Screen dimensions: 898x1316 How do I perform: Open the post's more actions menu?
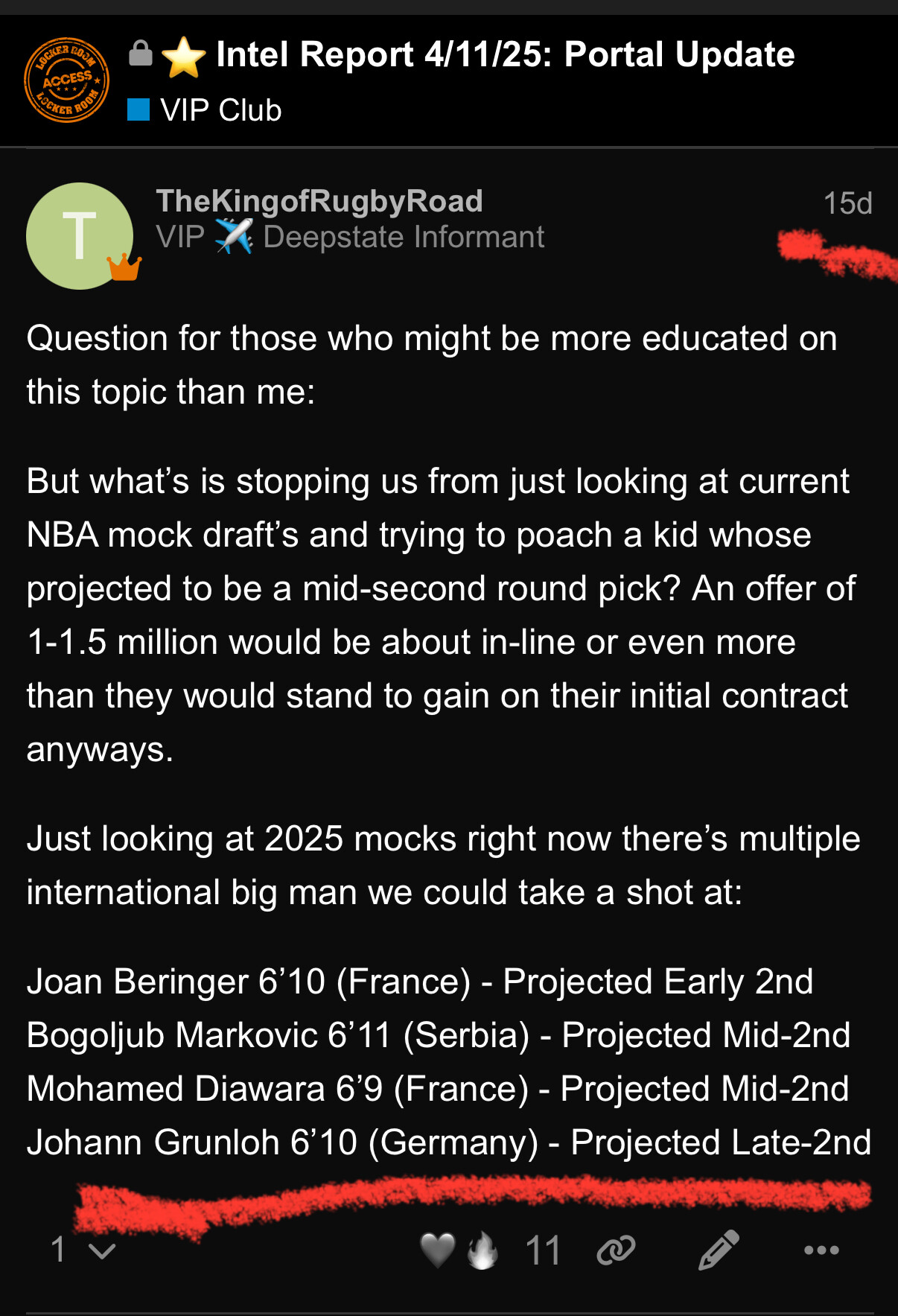click(x=821, y=1250)
